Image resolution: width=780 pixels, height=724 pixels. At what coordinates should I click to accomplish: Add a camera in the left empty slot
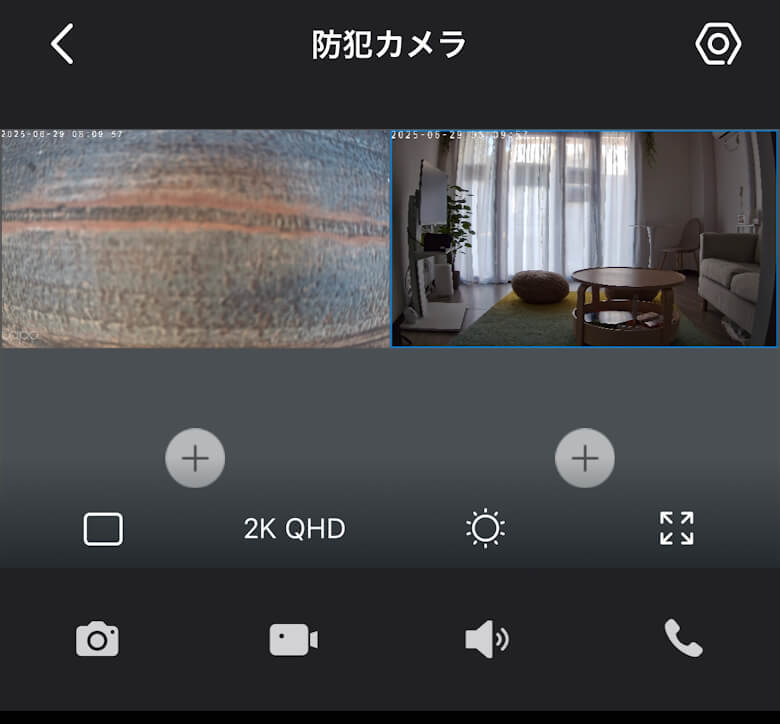pos(195,458)
